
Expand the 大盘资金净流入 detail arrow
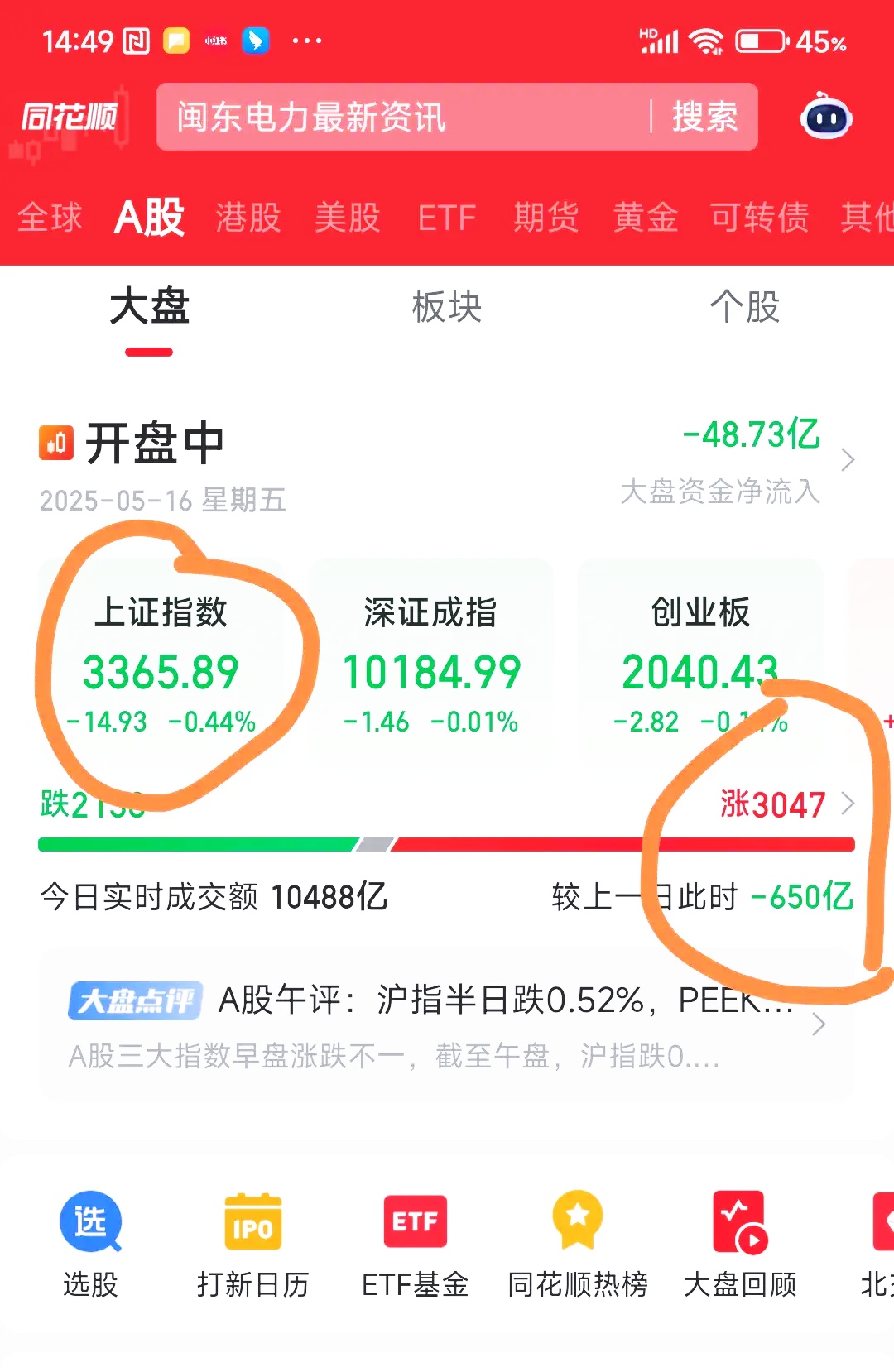pos(848,461)
